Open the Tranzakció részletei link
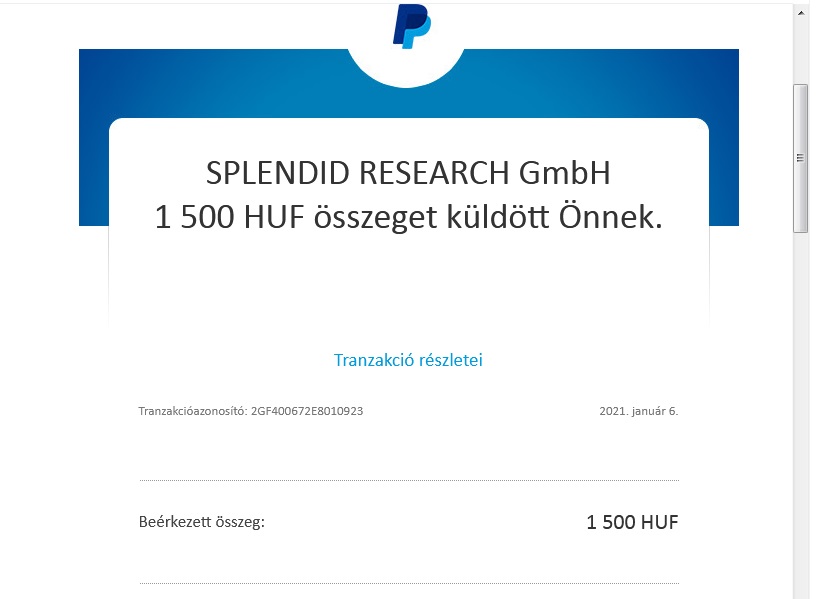The width and height of the screenshot is (821, 599). [408, 360]
